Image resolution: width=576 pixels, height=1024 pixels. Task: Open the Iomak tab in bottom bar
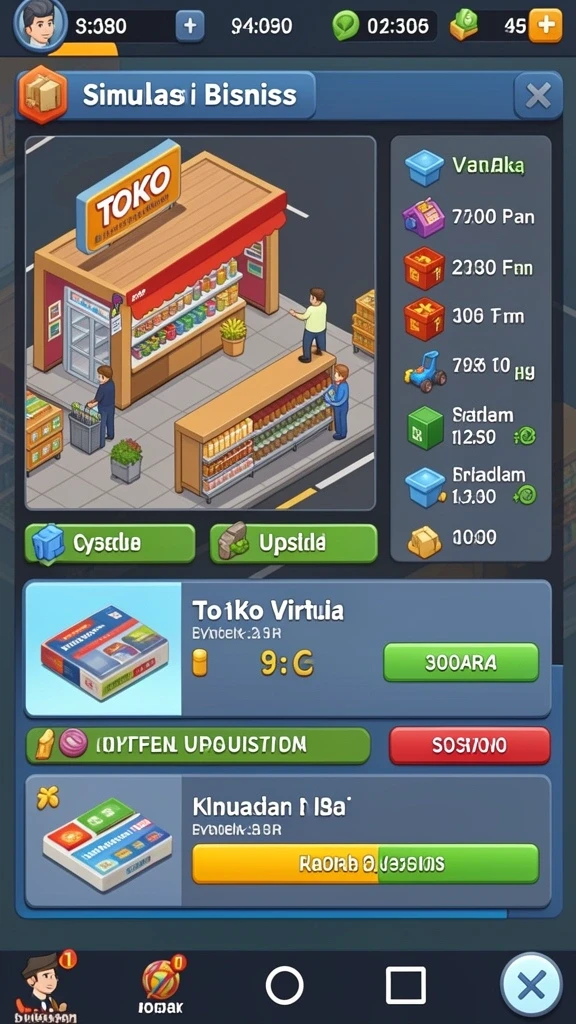(163, 986)
